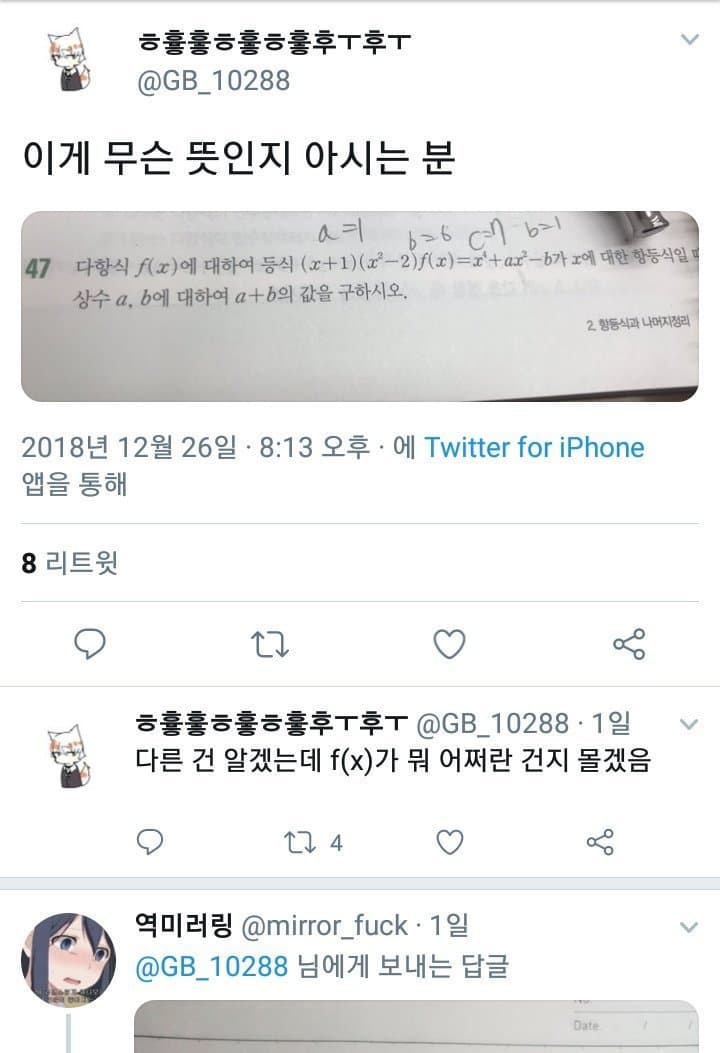
Task: Open the @mirror_fuck profile avatar
Action: [68, 959]
